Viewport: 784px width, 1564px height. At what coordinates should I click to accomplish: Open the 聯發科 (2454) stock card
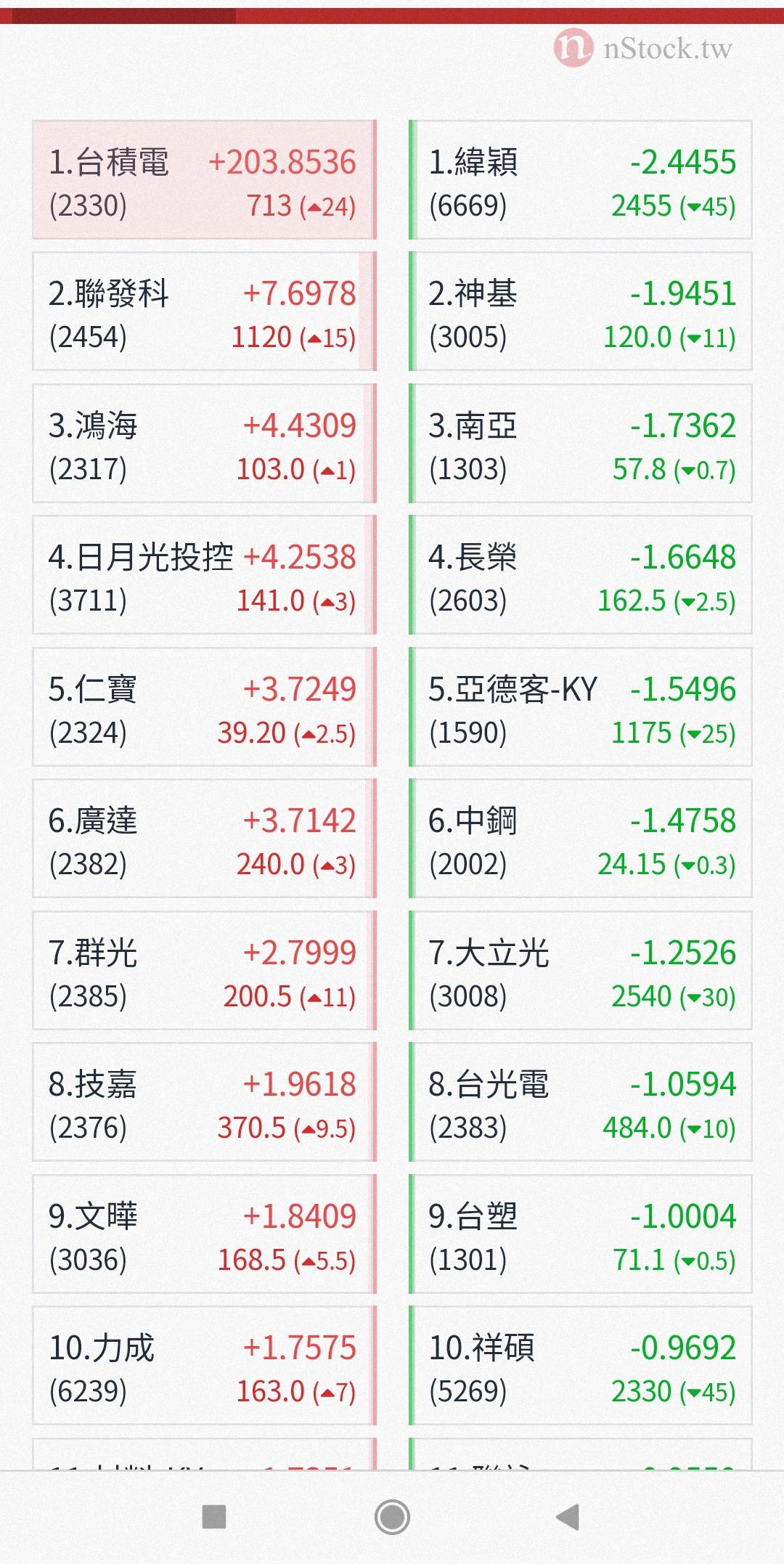pyautogui.click(x=204, y=311)
